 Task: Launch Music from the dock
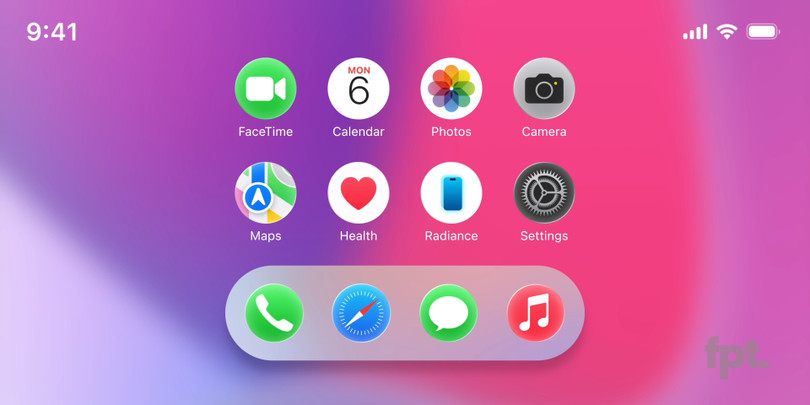(x=535, y=313)
